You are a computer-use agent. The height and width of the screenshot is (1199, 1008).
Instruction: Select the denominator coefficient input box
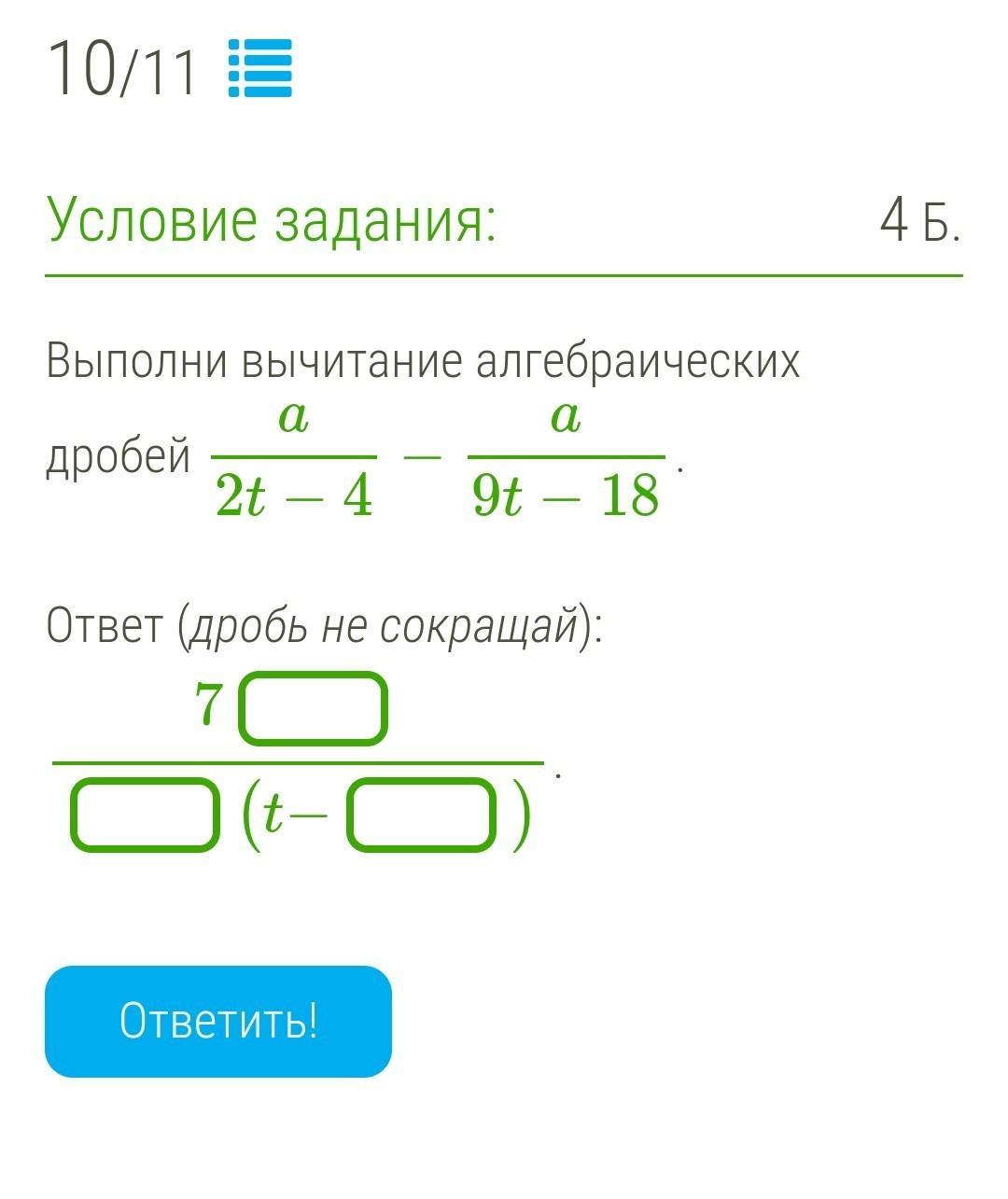point(144,815)
